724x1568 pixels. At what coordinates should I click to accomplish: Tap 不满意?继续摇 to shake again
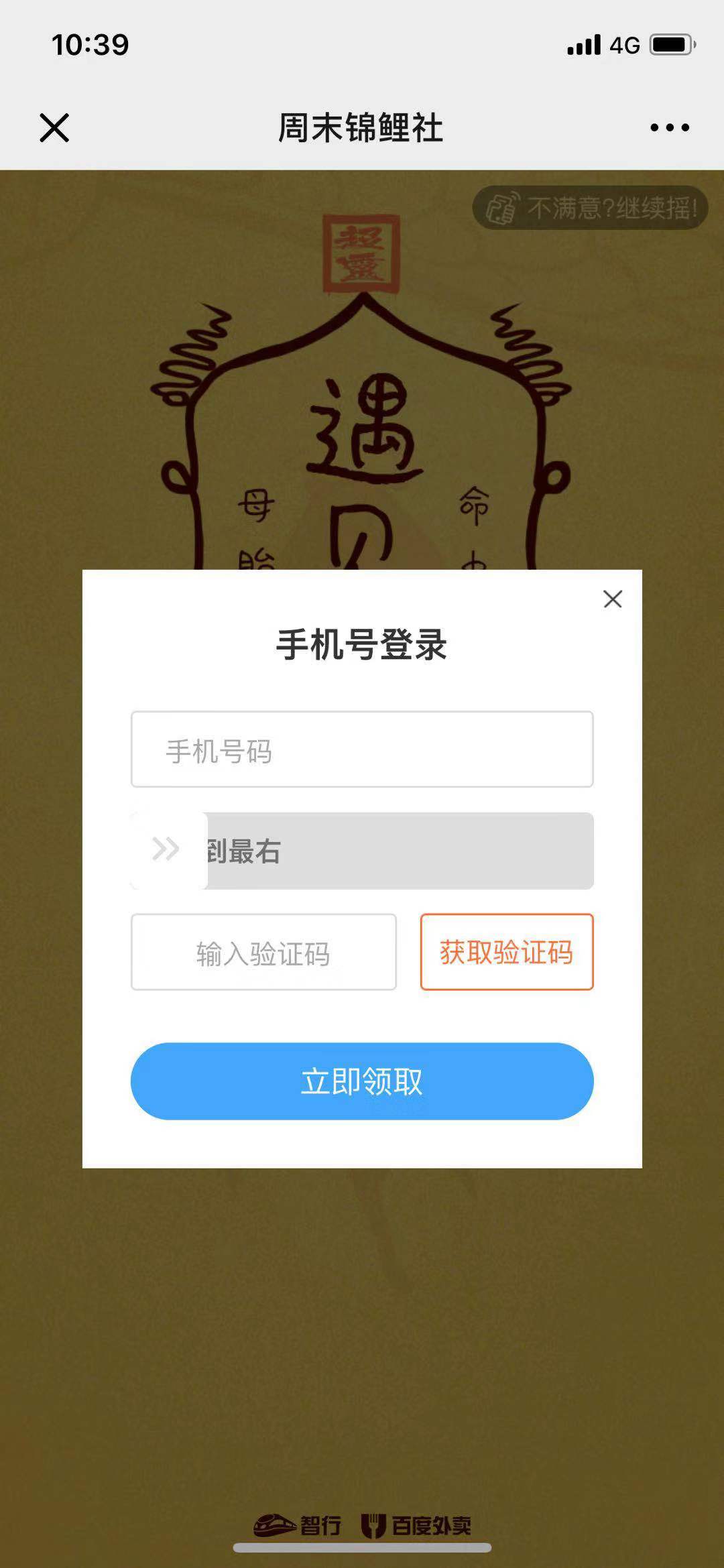[590, 208]
